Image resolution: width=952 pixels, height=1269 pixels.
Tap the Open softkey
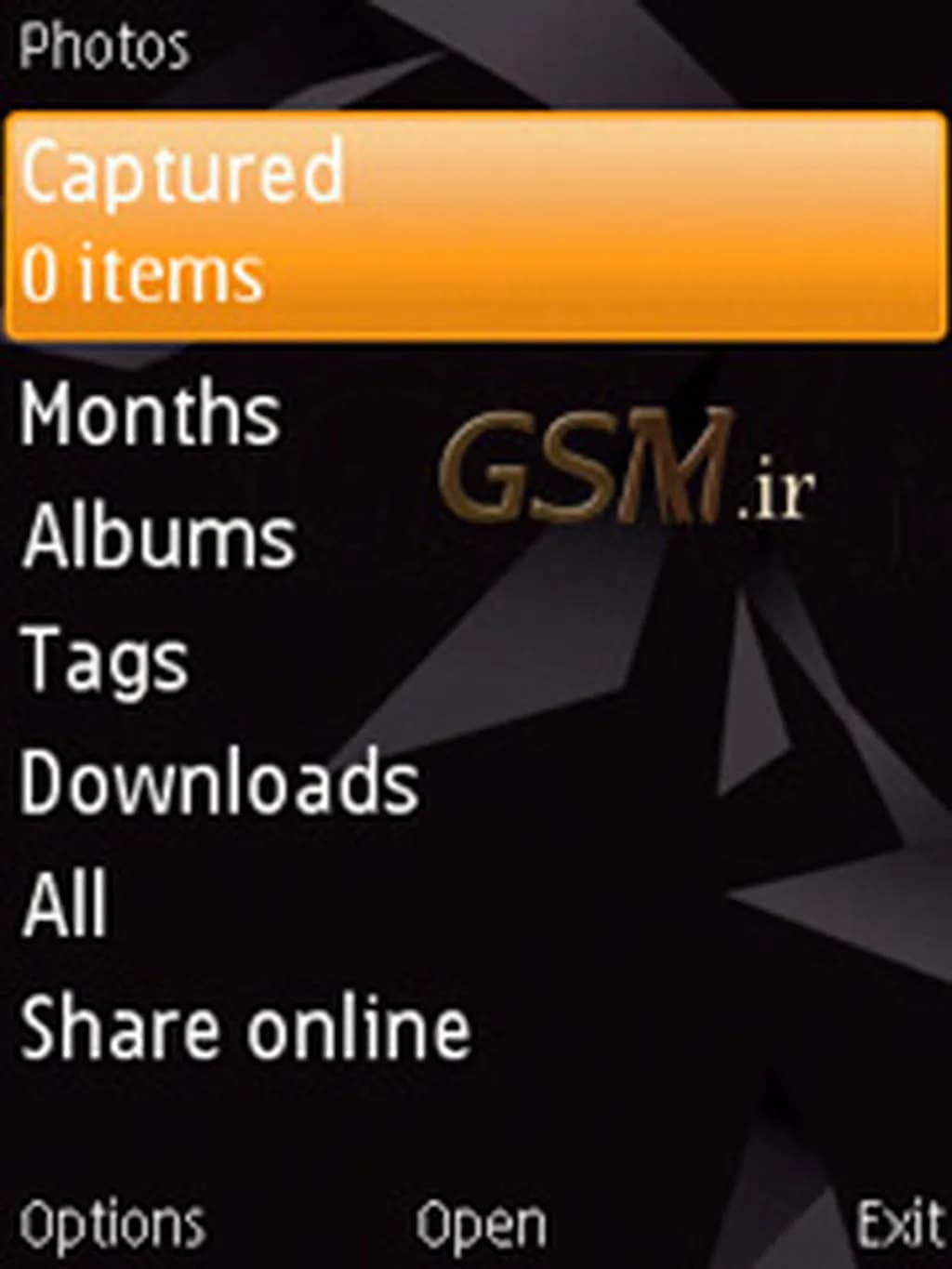[481, 1224]
